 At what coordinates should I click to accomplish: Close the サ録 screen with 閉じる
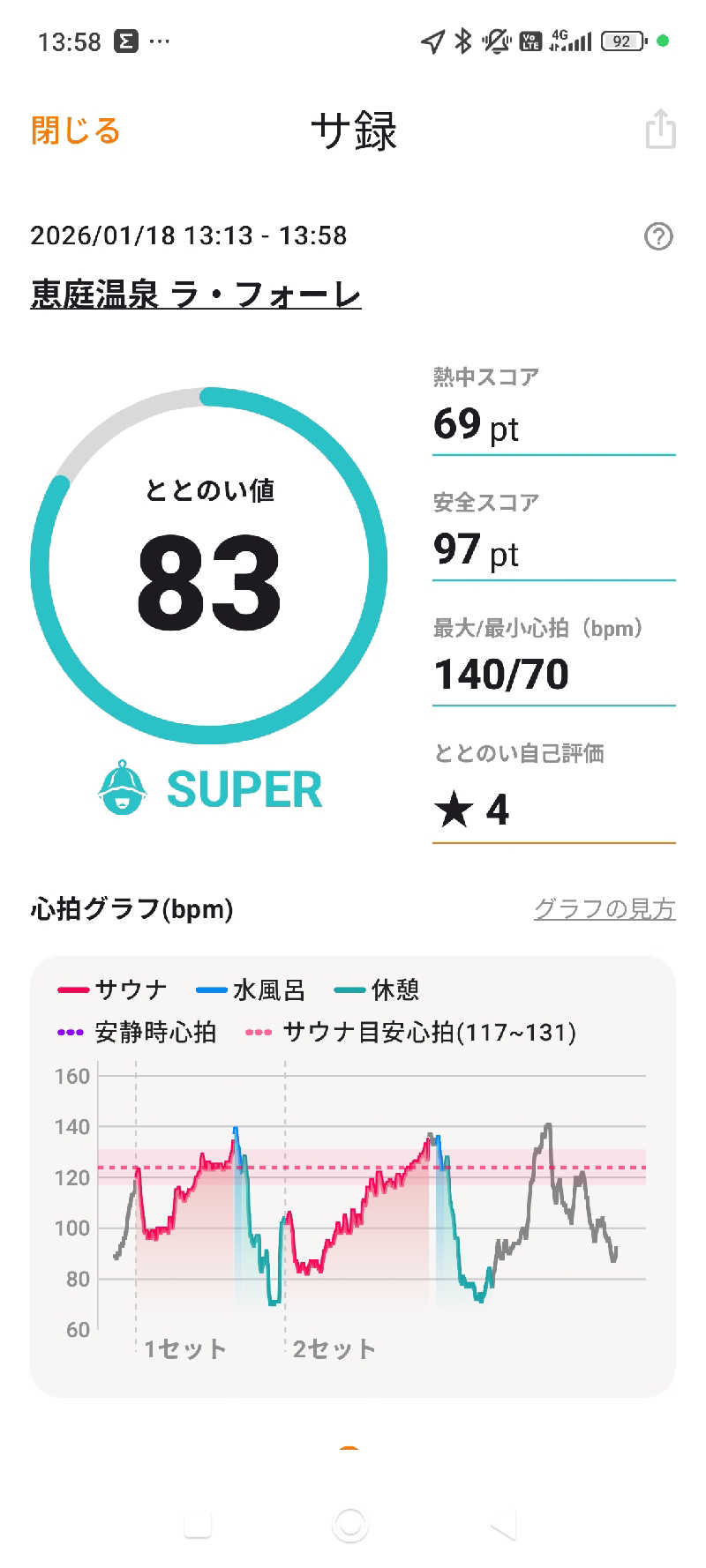[75, 131]
